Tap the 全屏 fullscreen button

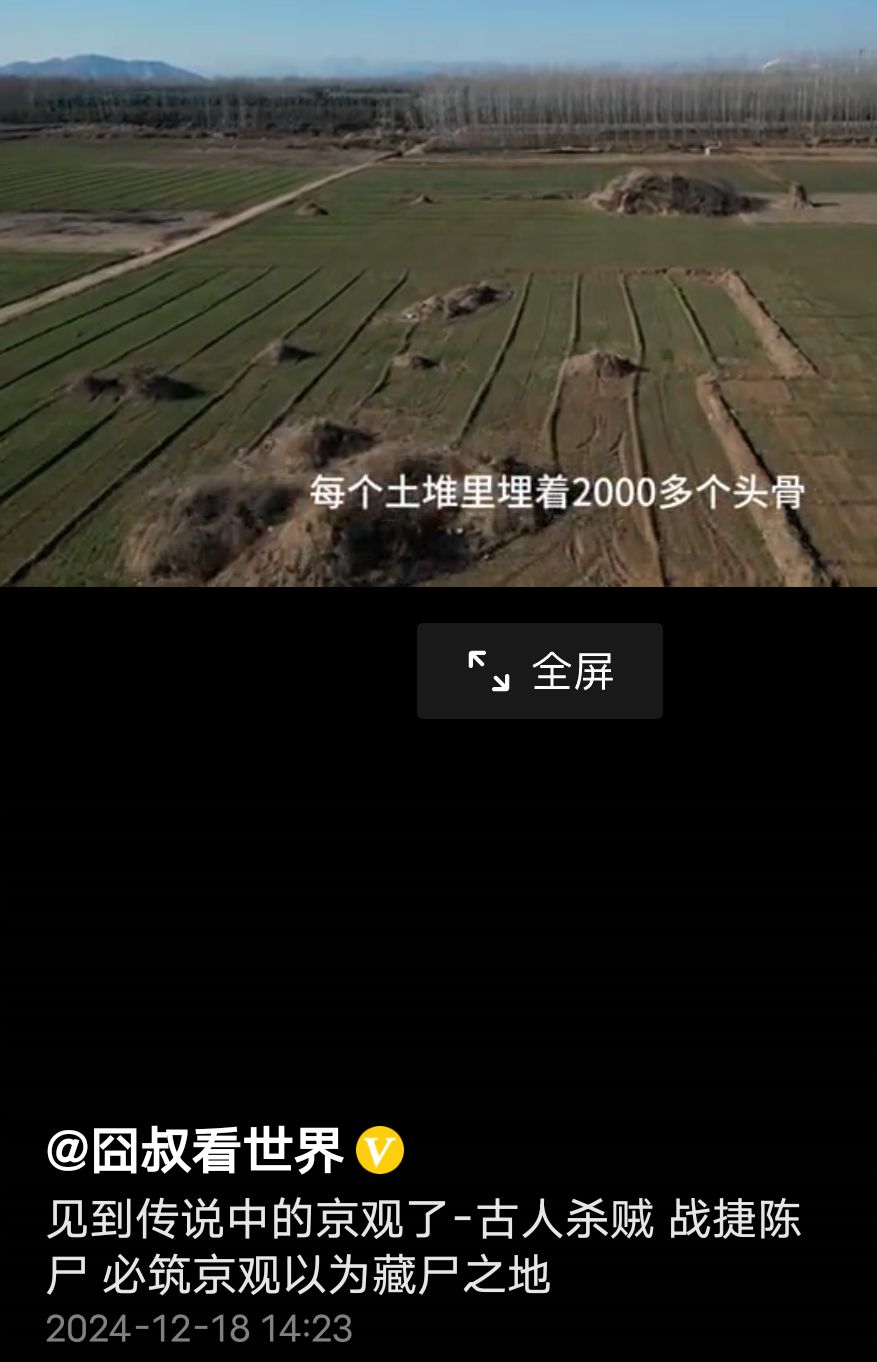[539, 671]
